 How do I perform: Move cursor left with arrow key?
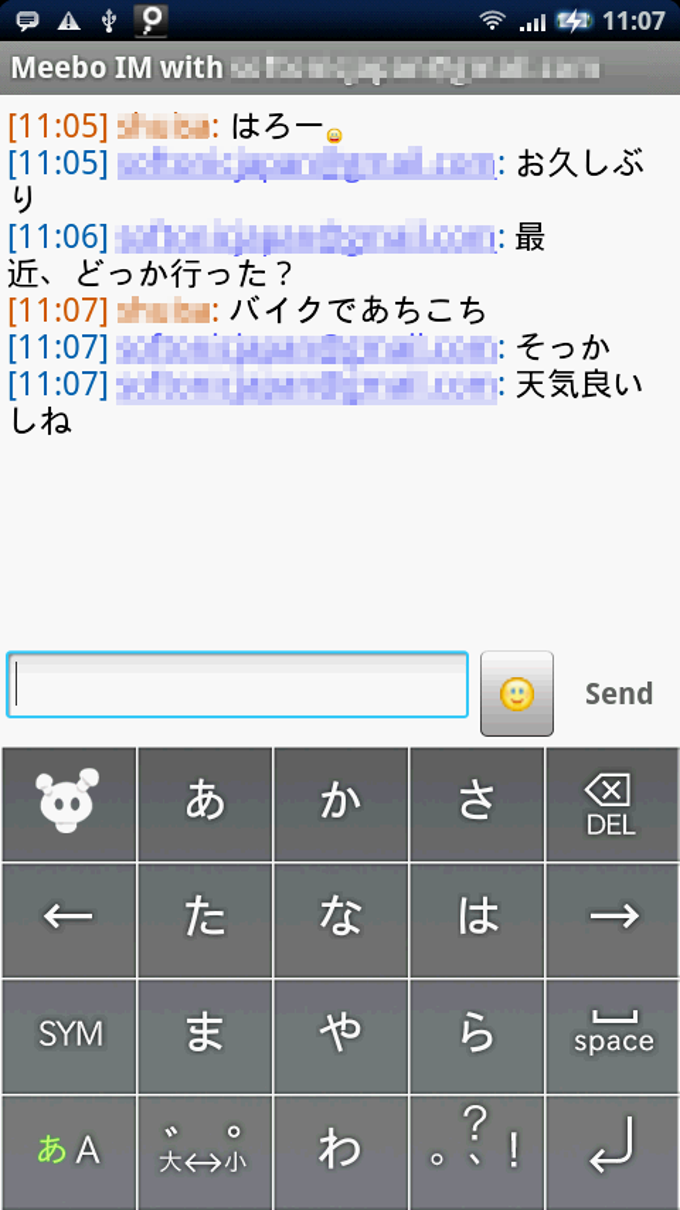(x=69, y=920)
